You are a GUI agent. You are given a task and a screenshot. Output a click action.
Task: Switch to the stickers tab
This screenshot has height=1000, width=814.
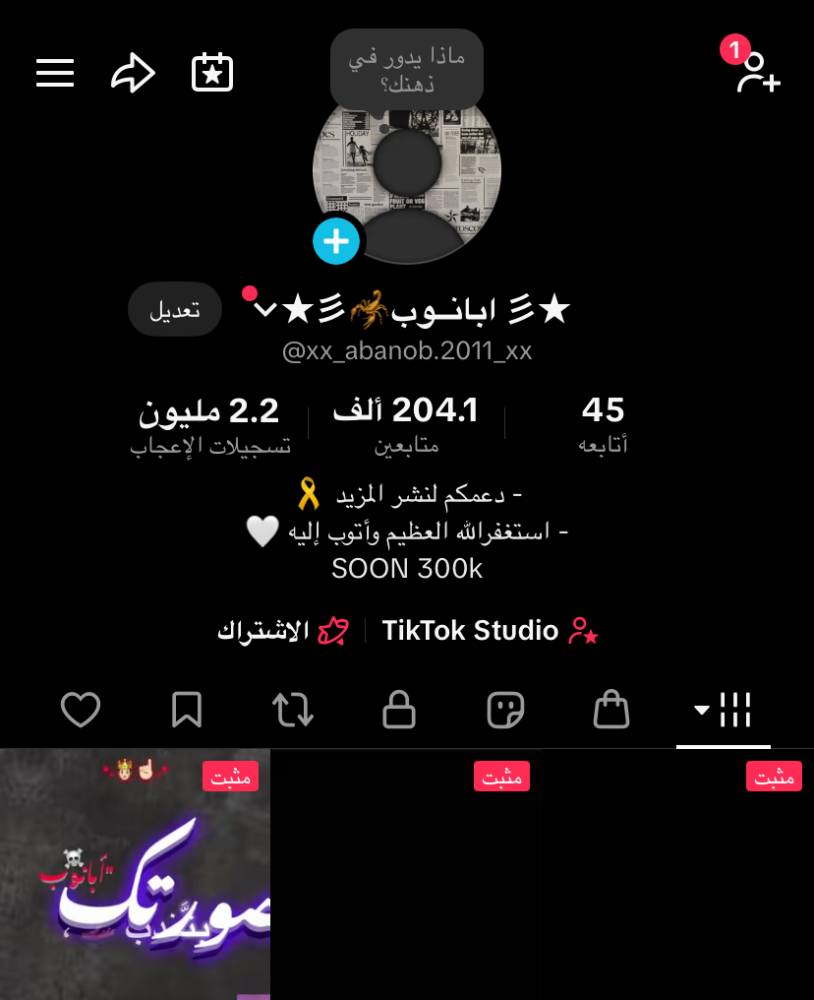pyautogui.click(x=505, y=710)
